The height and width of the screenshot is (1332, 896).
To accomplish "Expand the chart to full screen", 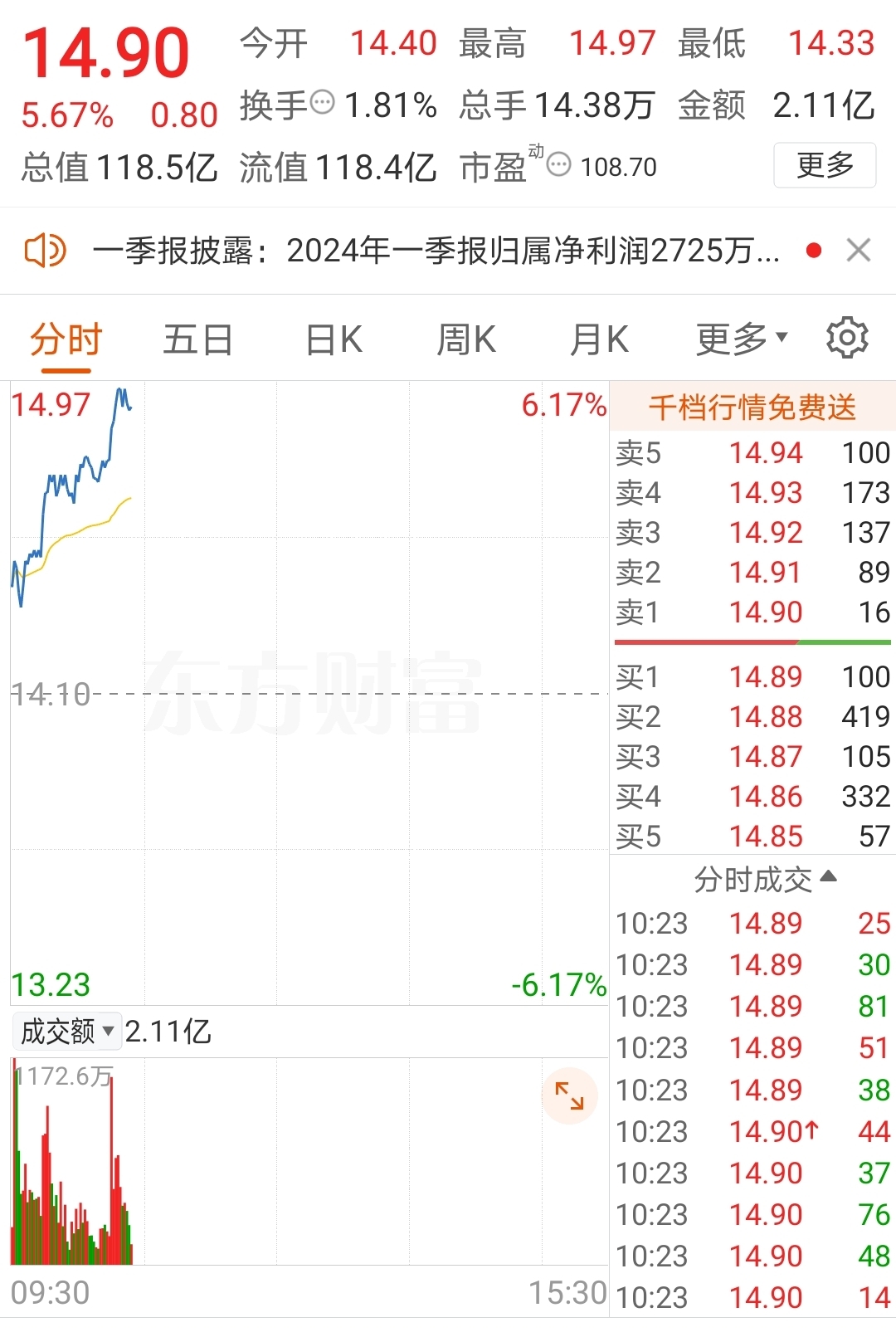I will (x=570, y=1095).
